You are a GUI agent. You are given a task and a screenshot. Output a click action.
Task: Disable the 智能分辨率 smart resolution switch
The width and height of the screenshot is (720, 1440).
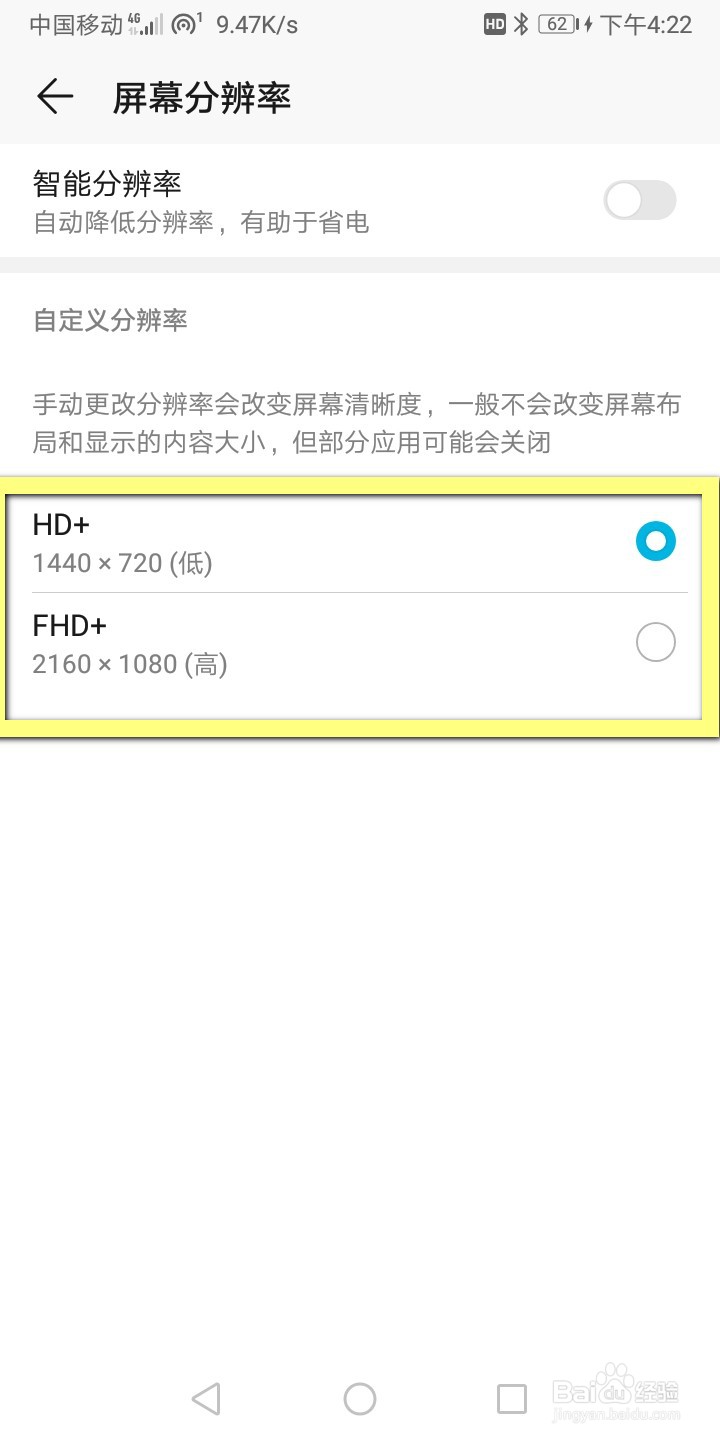click(639, 200)
